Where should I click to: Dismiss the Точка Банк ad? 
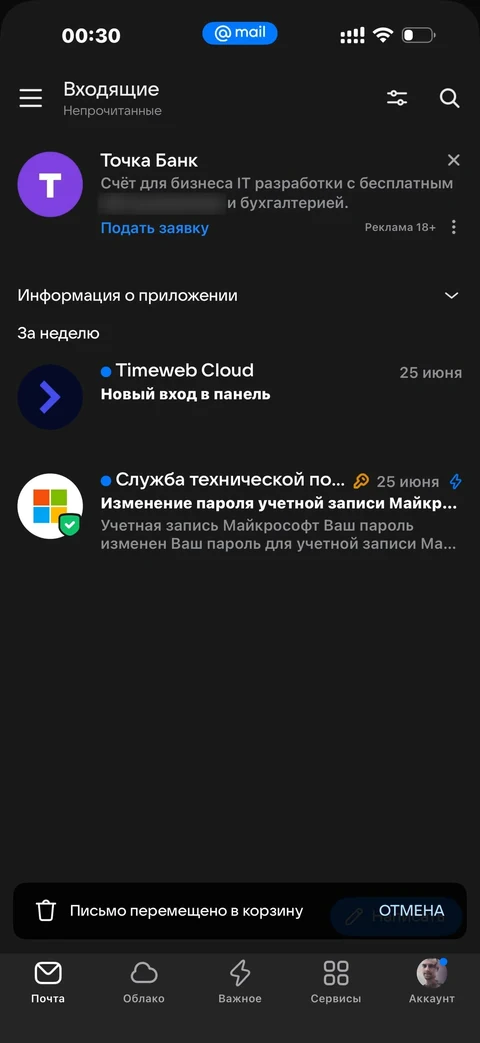coord(453,160)
